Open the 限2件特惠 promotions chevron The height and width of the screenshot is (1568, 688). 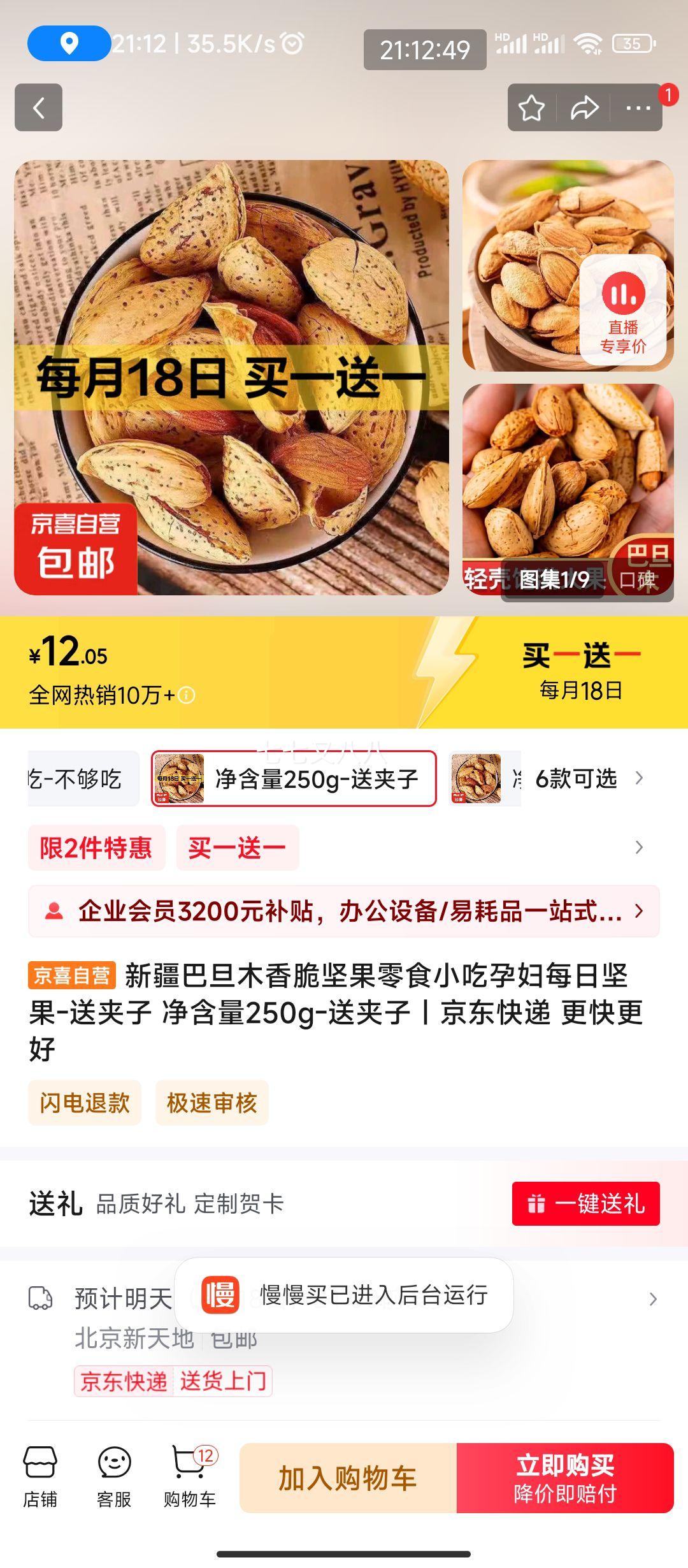pyautogui.click(x=640, y=848)
